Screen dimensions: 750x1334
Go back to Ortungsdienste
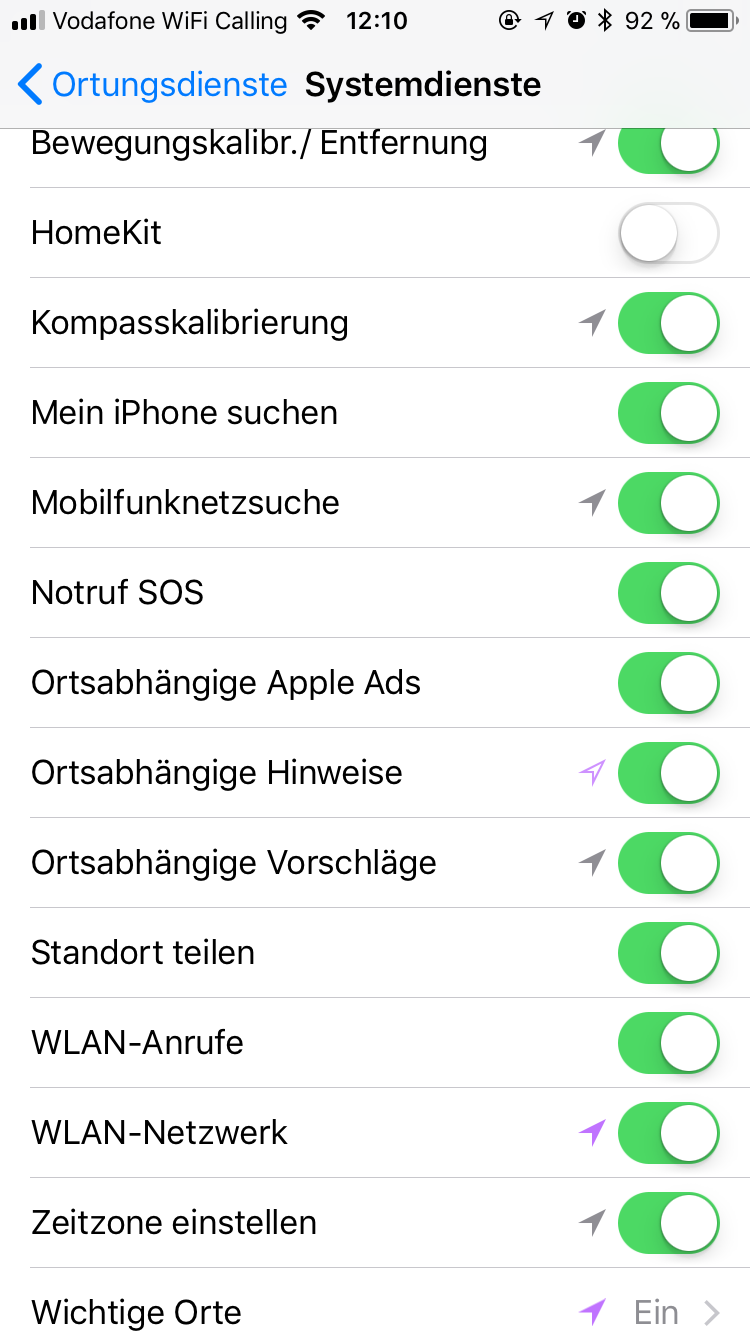point(152,85)
